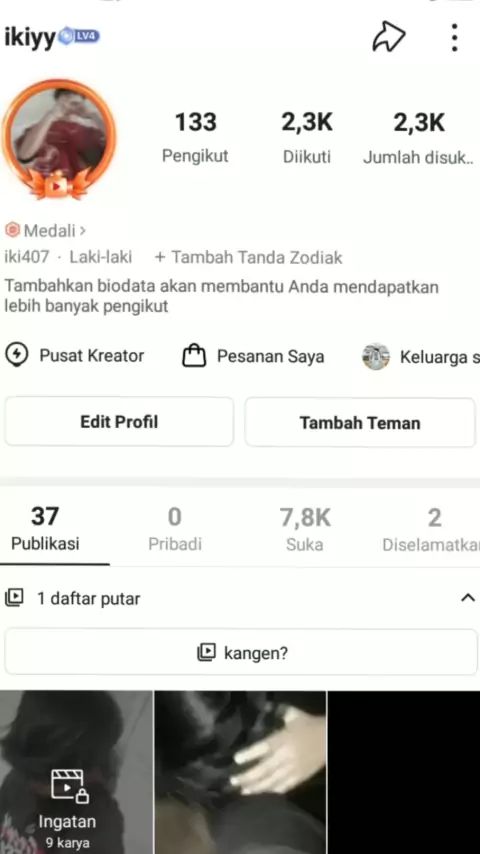Viewport: 480px width, 854px height.
Task: Open the video thumbnail showing a hand
Action: coord(240,772)
